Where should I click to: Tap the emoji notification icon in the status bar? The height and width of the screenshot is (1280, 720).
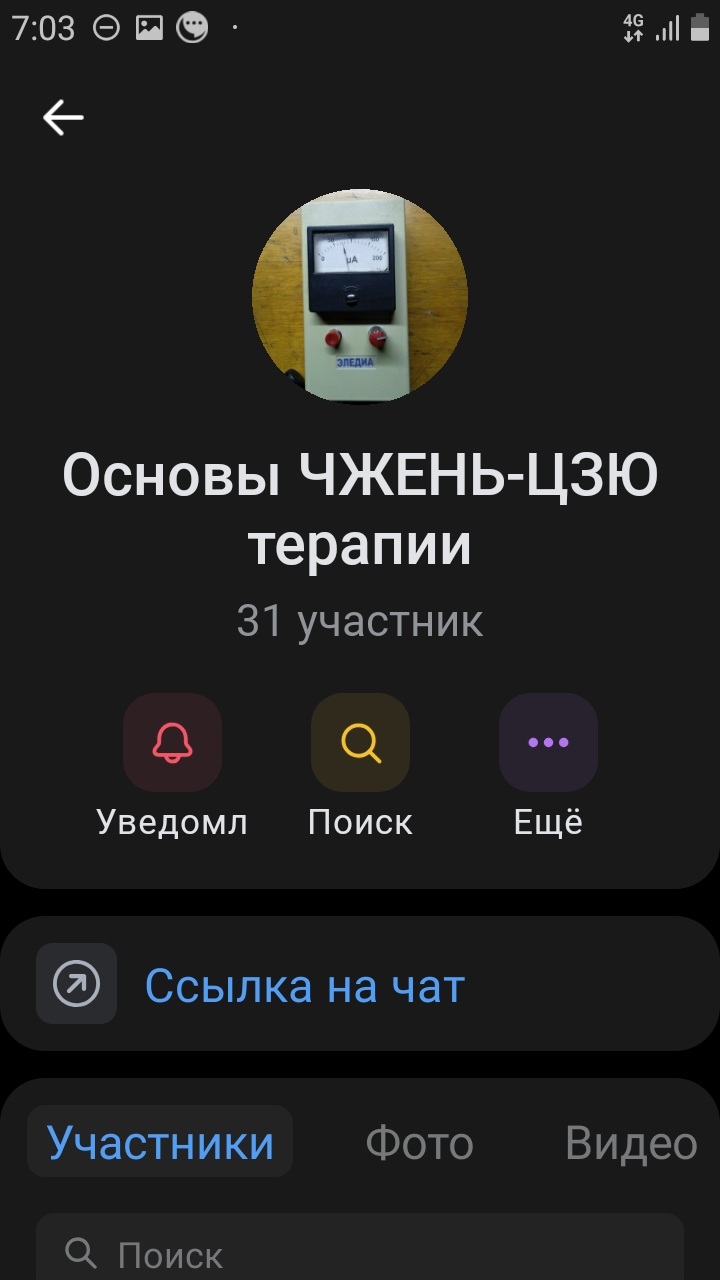point(192,27)
